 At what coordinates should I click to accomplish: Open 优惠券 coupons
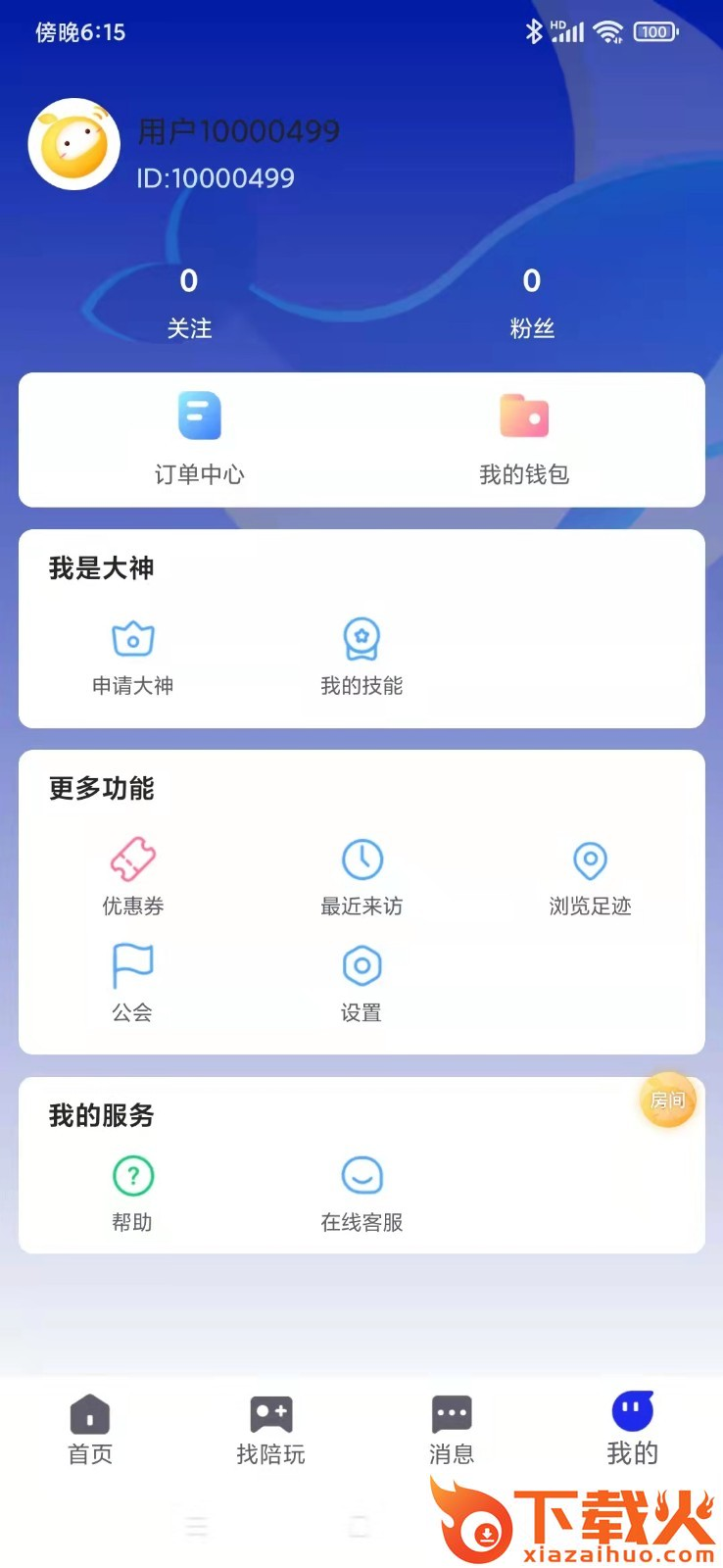click(x=133, y=876)
